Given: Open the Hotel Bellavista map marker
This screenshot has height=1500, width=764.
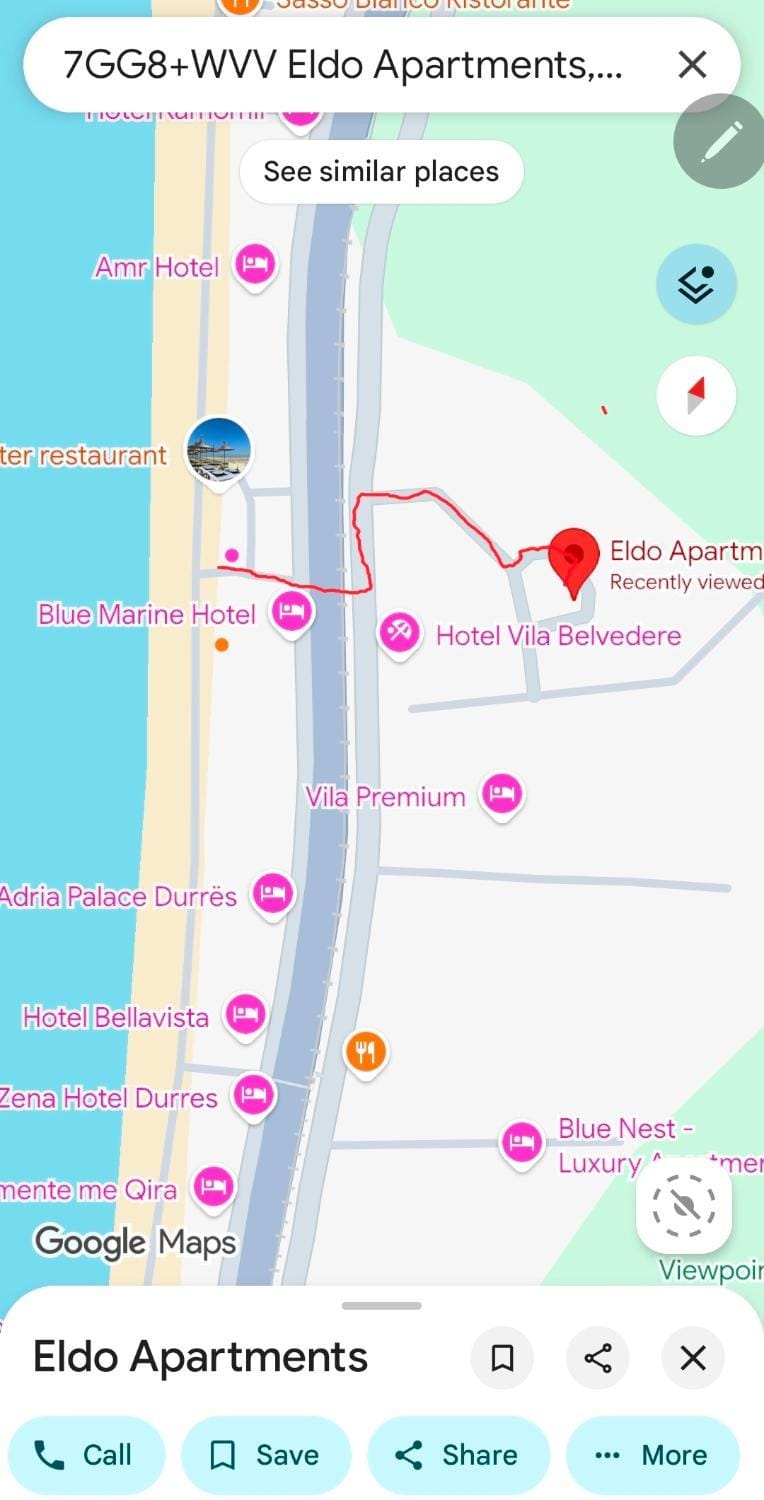Looking at the screenshot, I should 145,1017.
